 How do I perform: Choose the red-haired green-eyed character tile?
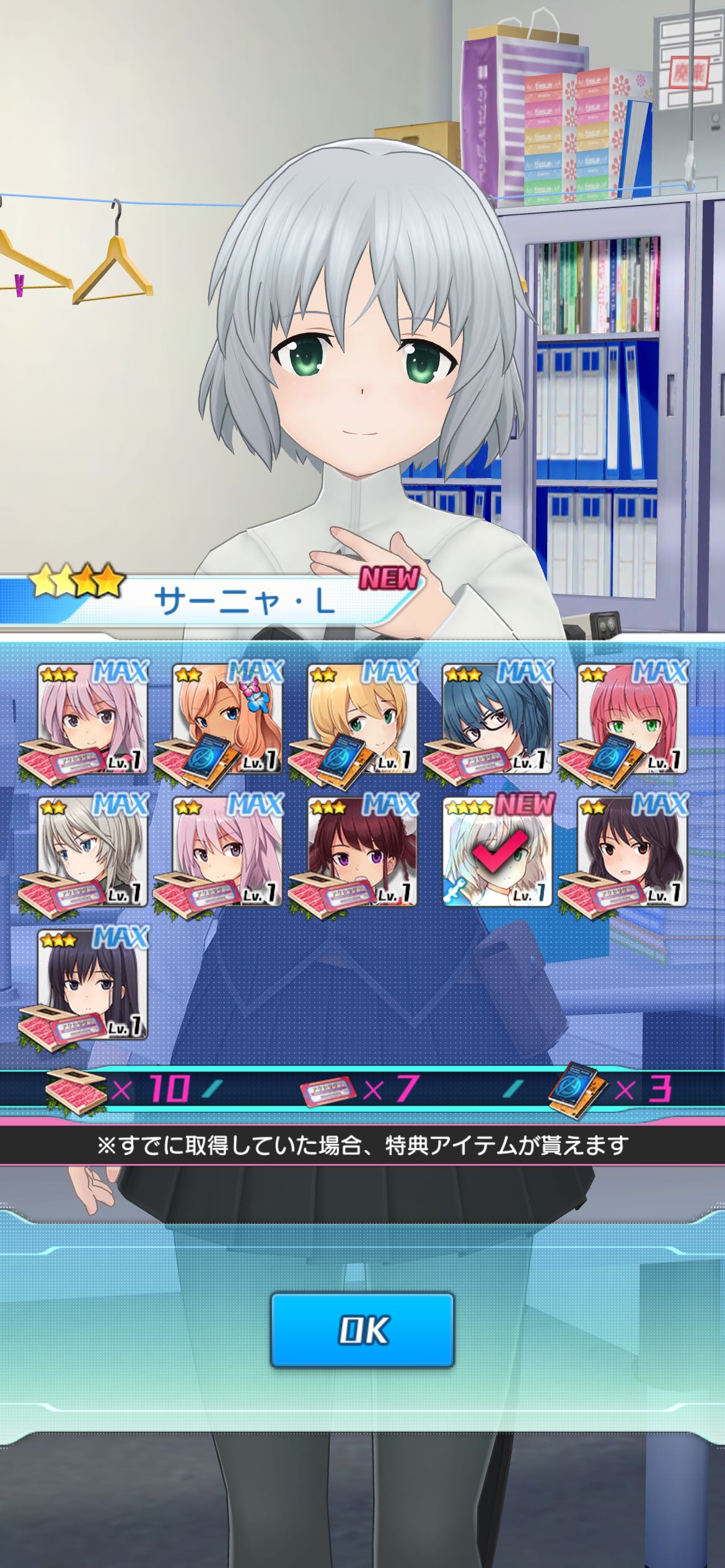[x=632, y=718]
